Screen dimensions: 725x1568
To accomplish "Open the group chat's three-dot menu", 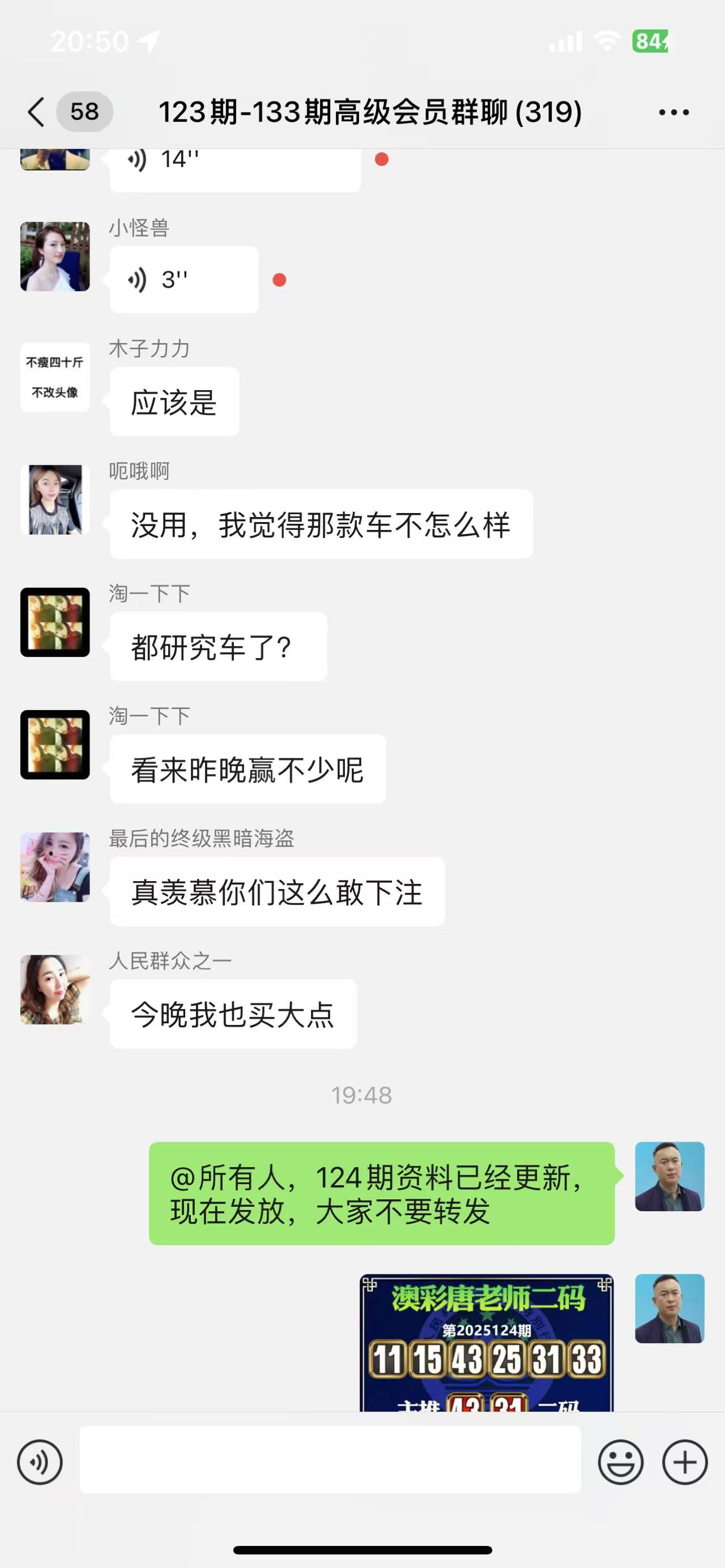I will pos(674,112).
